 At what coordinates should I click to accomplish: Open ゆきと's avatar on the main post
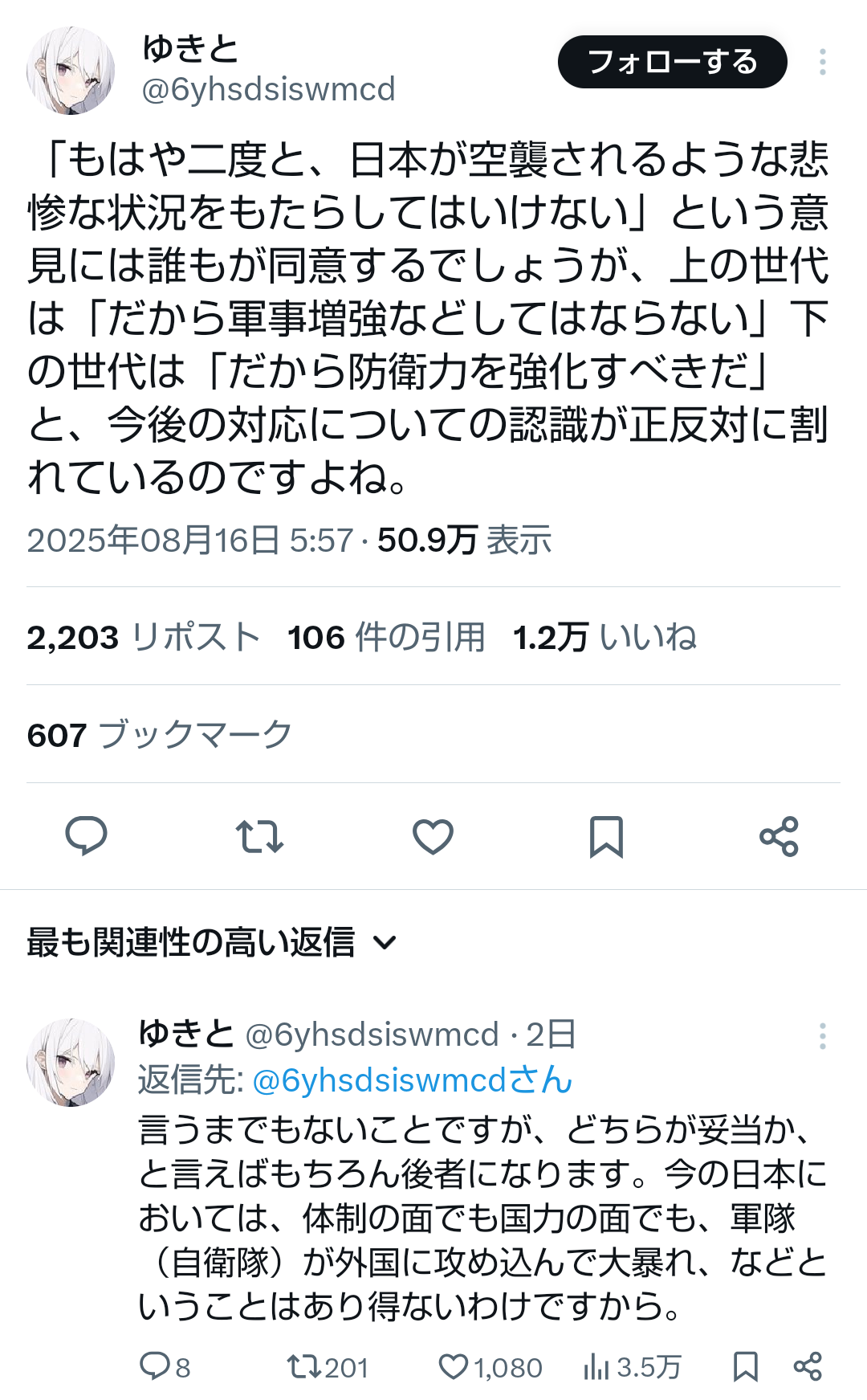(71, 71)
